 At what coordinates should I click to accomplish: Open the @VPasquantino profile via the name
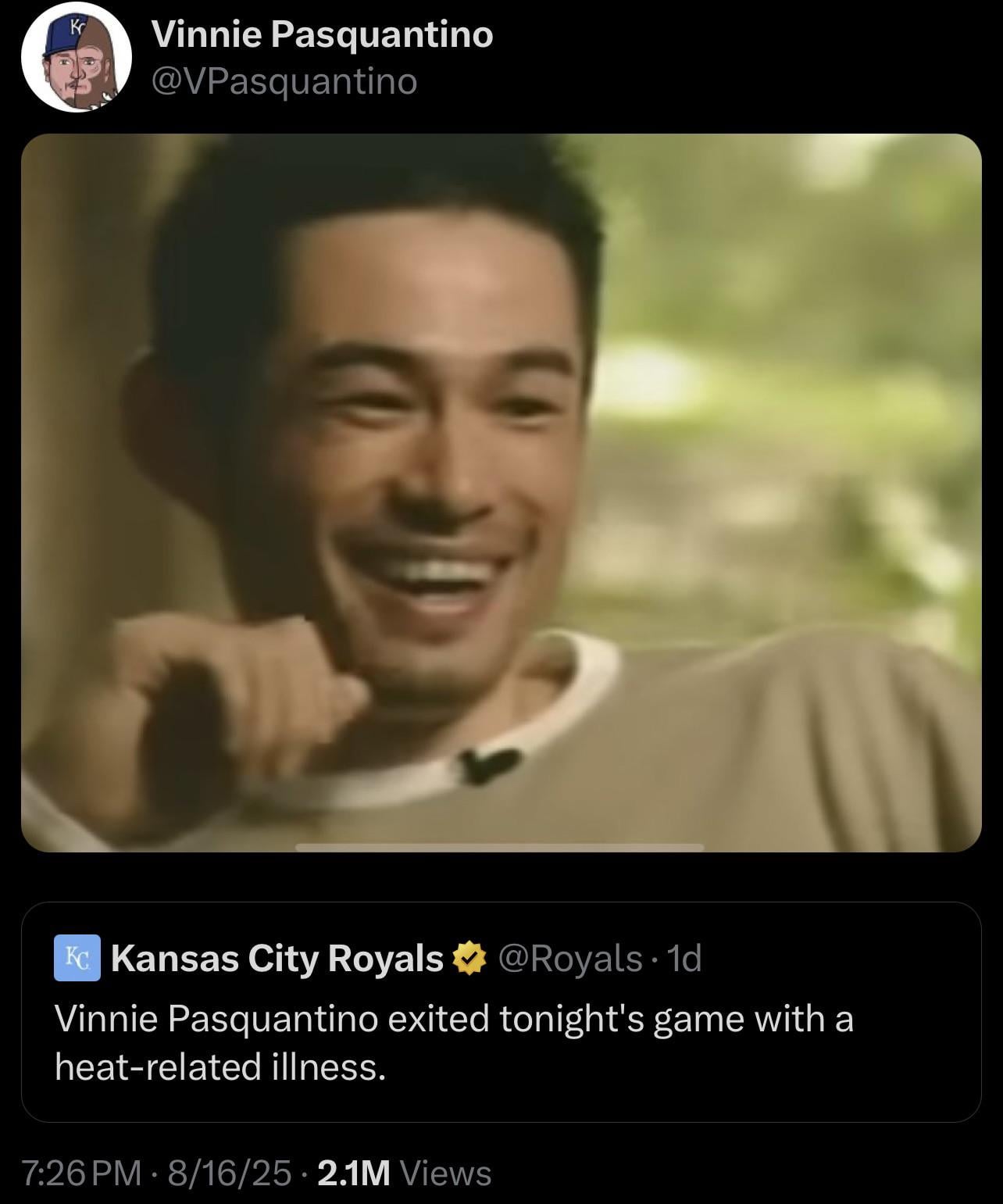click(x=321, y=35)
